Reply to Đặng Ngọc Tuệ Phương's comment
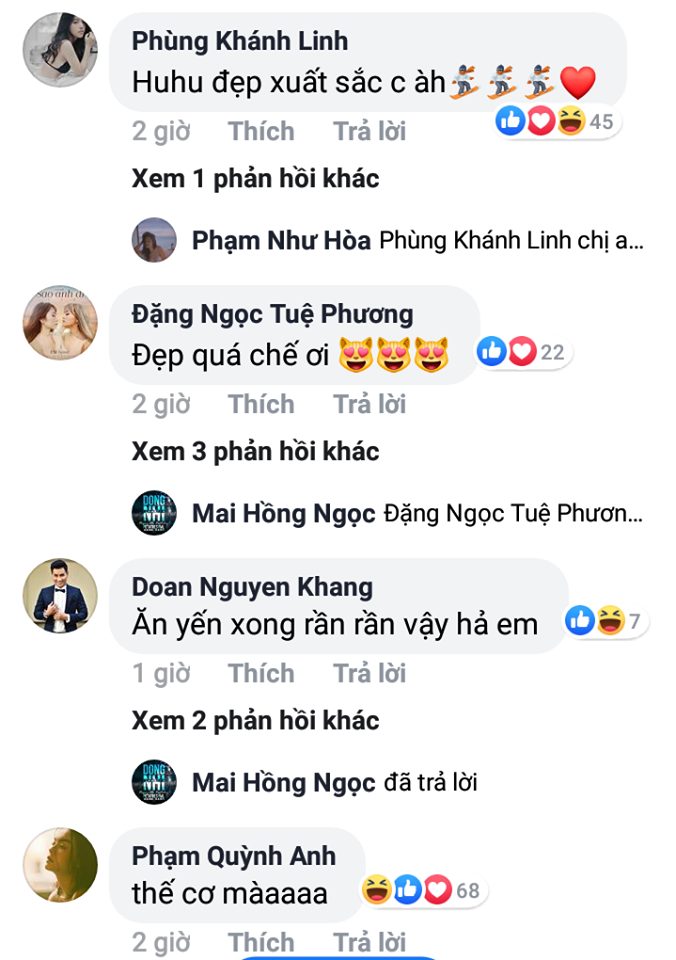Image resolution: width=676 pixels, height=960 pixels. [369, 404]
